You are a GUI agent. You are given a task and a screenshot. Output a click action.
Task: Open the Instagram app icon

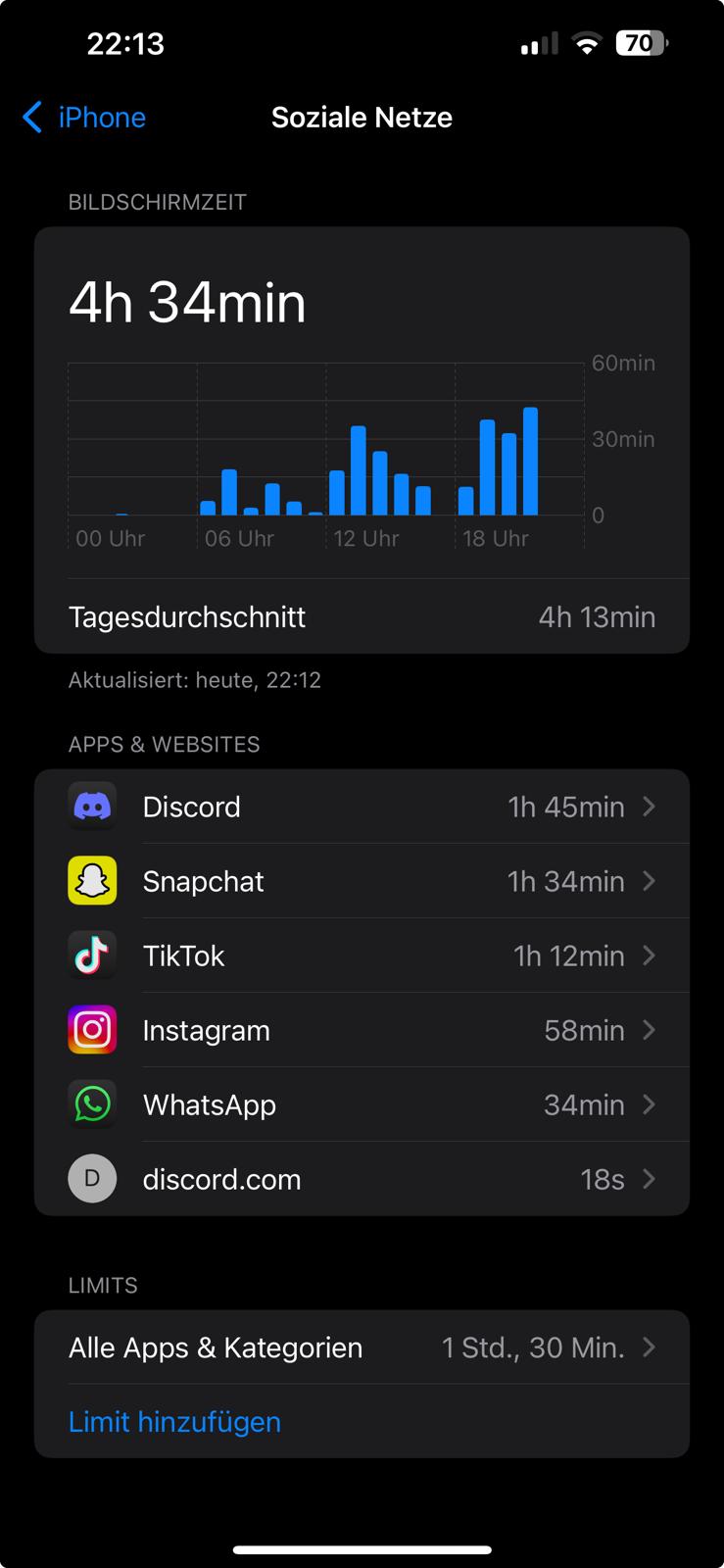pyautogui.click(x=91, y=1029)
